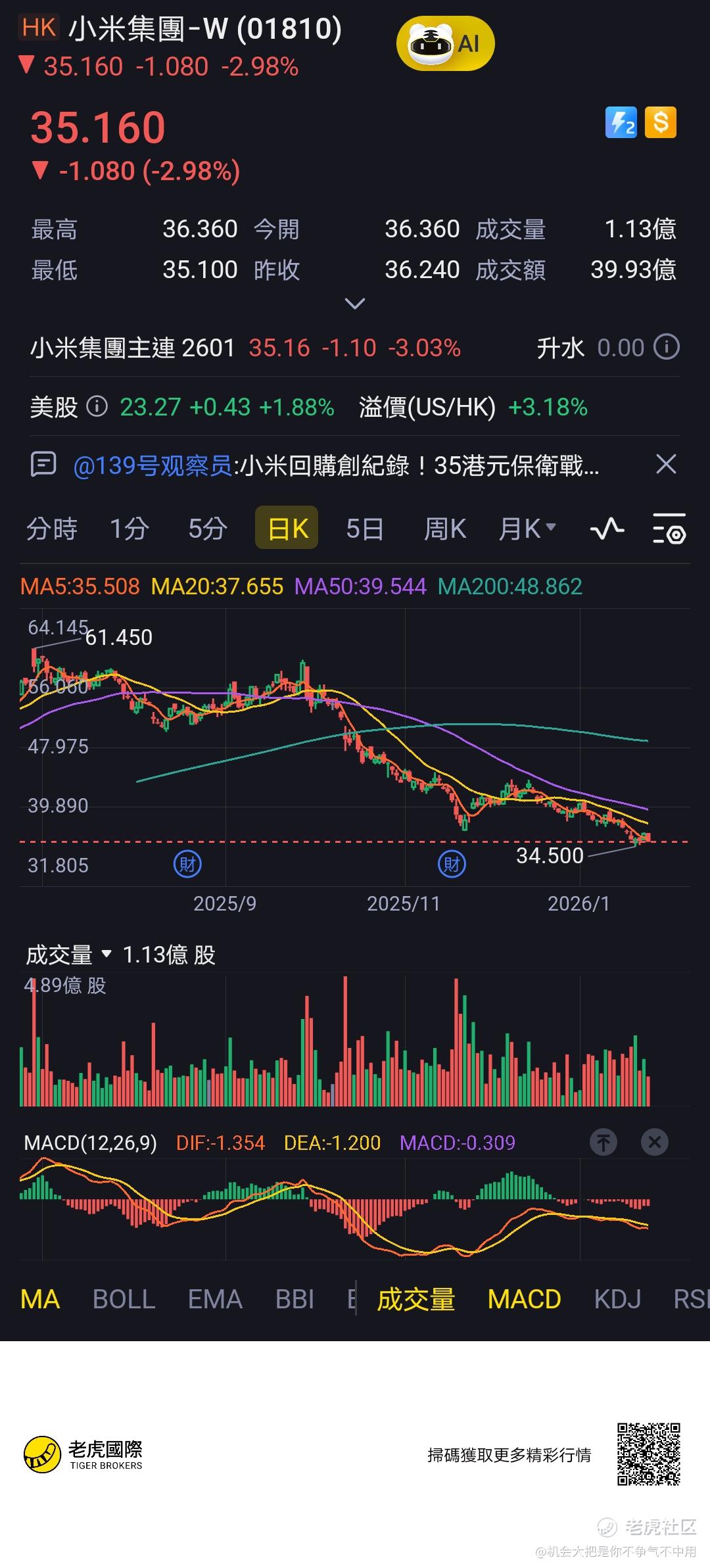The image size is (710, 1568).
Task: Select the 5分 chart interval
Action: [x=207, y=529]
